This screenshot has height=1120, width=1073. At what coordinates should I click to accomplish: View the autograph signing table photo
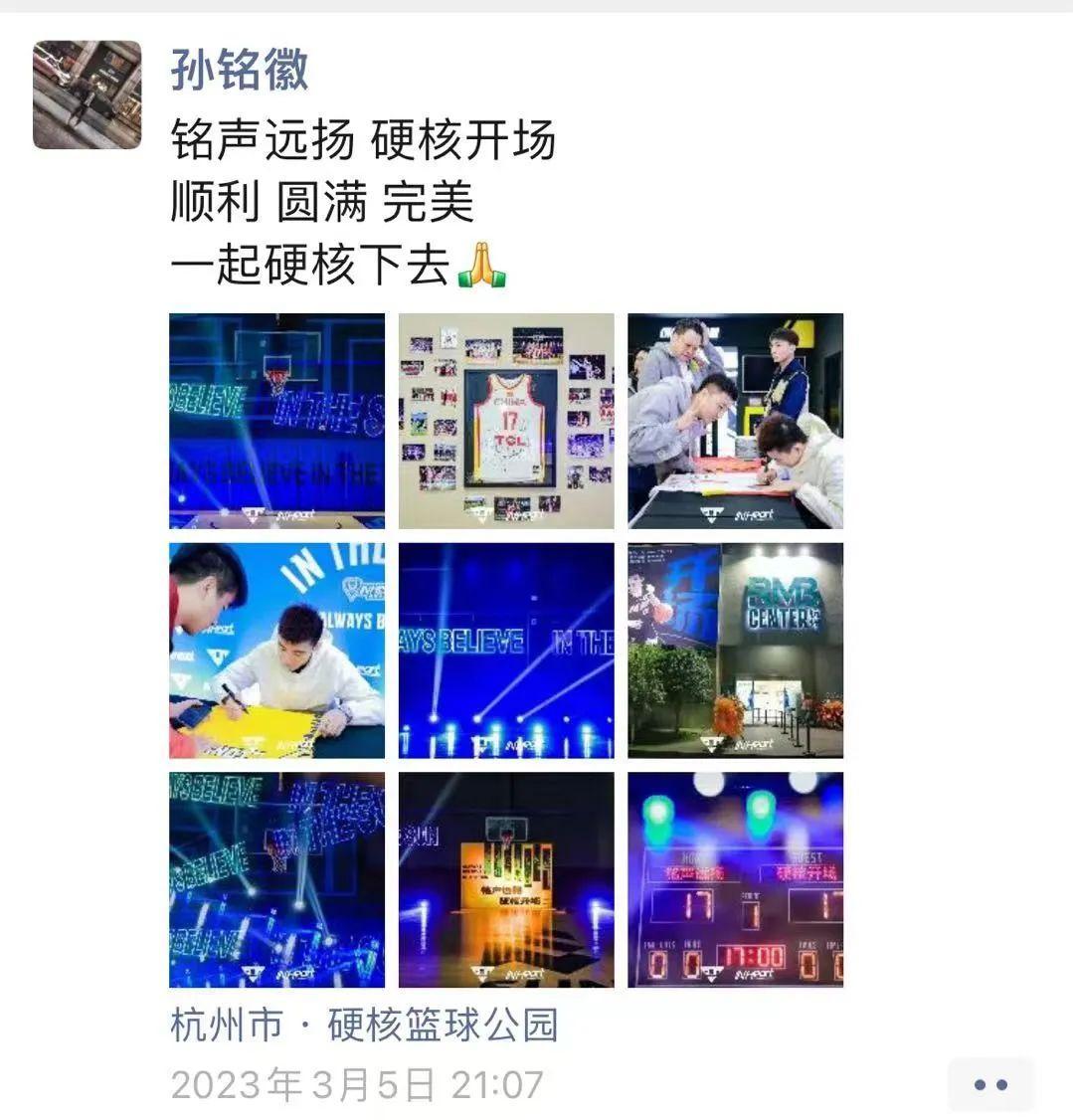(735, 421)
